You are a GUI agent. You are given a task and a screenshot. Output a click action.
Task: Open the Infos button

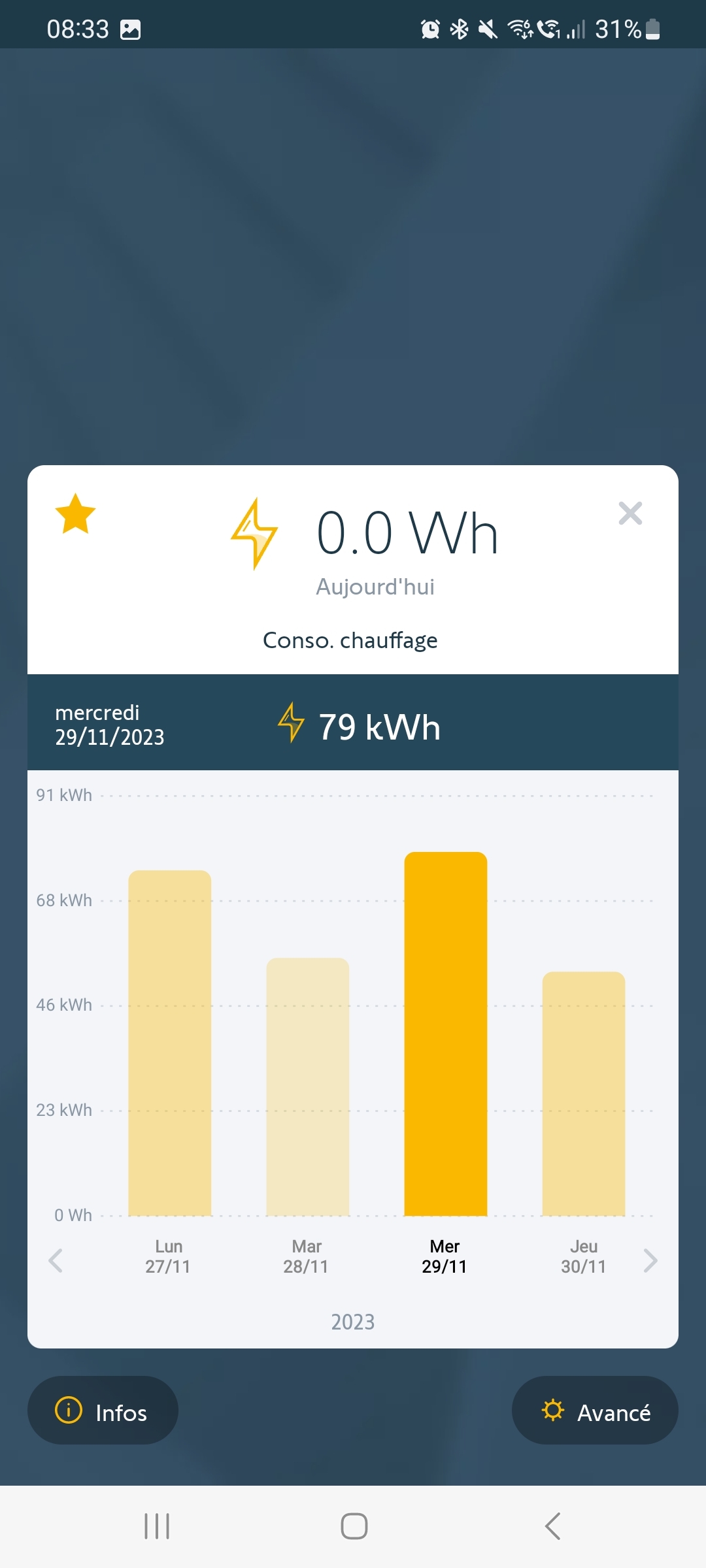point(103,1411)
